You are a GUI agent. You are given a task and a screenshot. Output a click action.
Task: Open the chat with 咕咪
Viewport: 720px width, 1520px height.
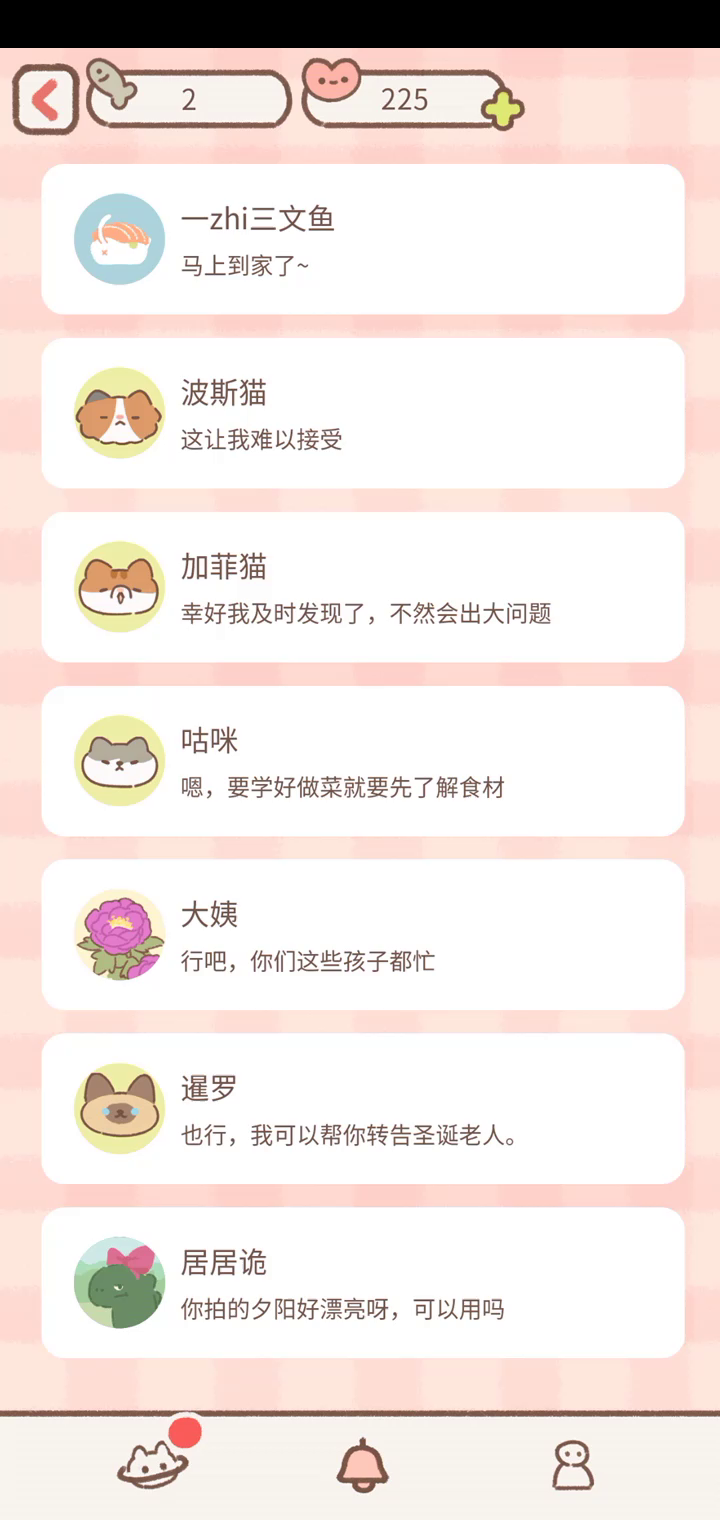pos(363,761)
